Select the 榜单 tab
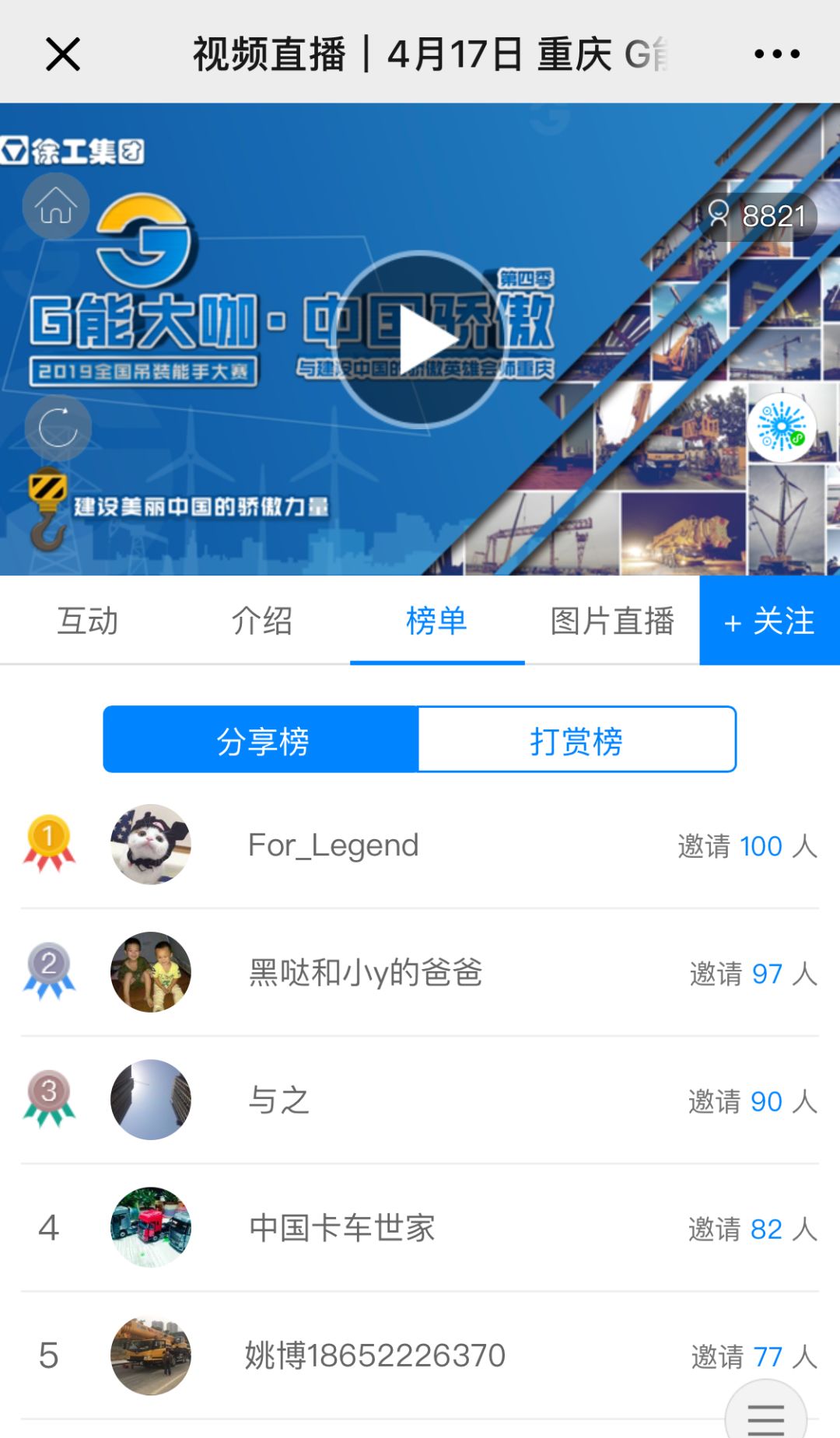 tap(437, 621)
